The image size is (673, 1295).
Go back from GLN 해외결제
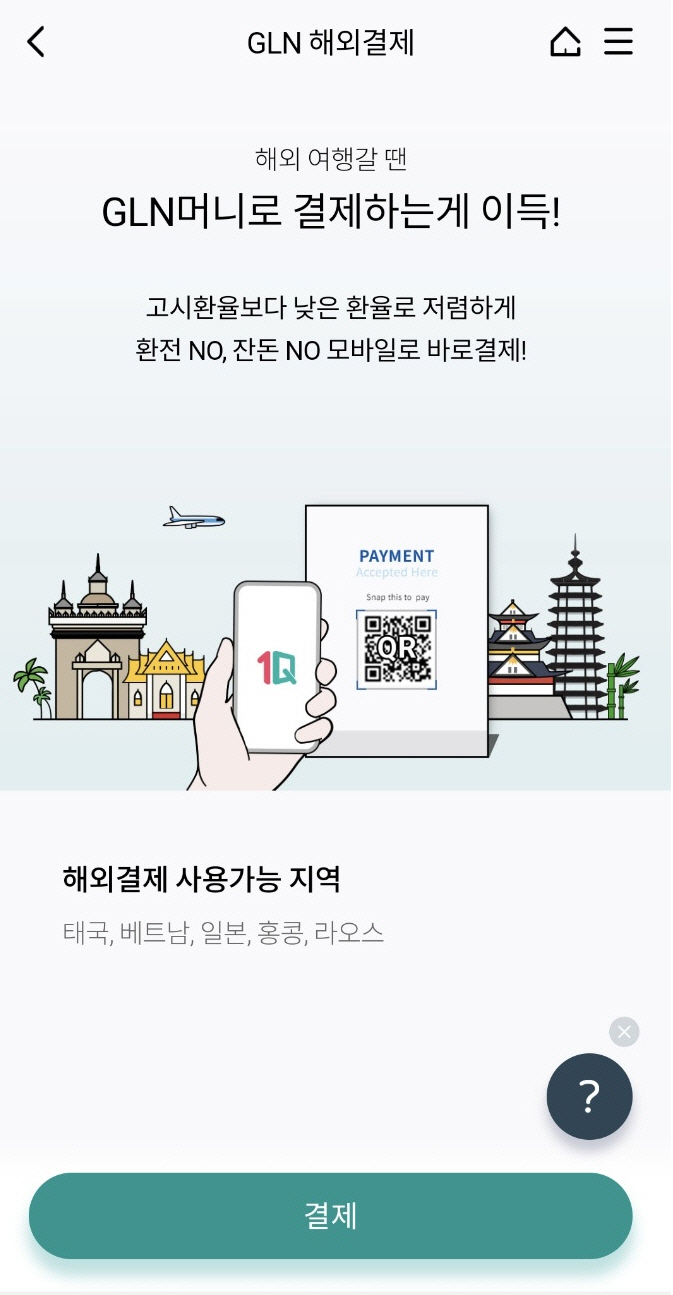[36, 42]
